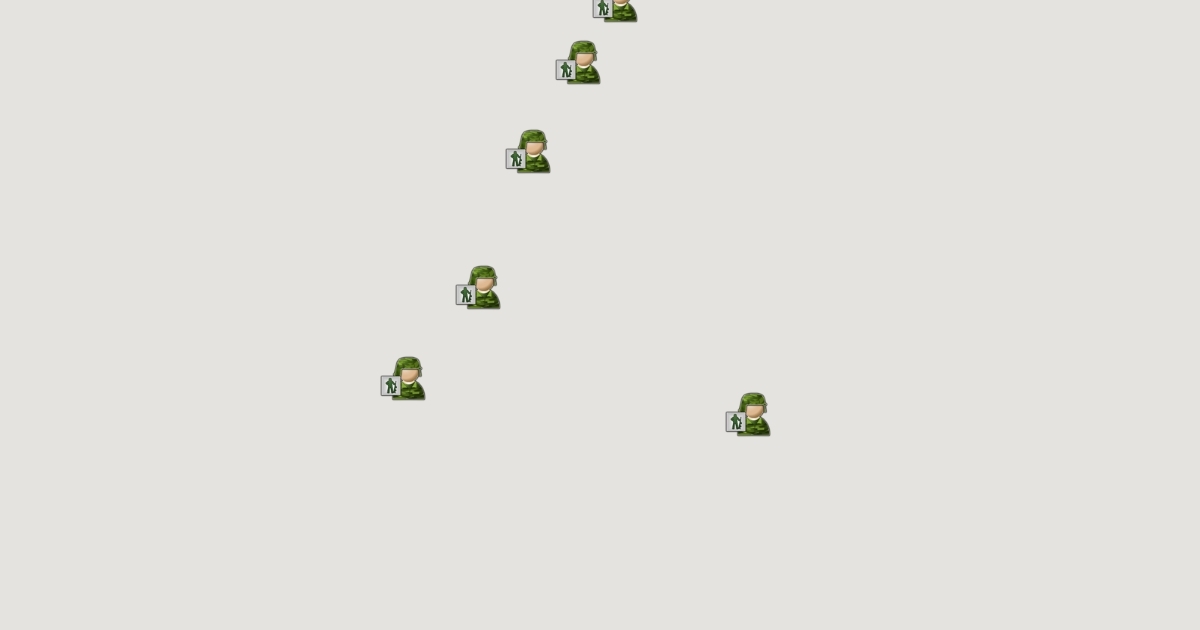Select the lone soldier marker apart from the line
The image size is (1200, 630).
click(x=749, y=414)
